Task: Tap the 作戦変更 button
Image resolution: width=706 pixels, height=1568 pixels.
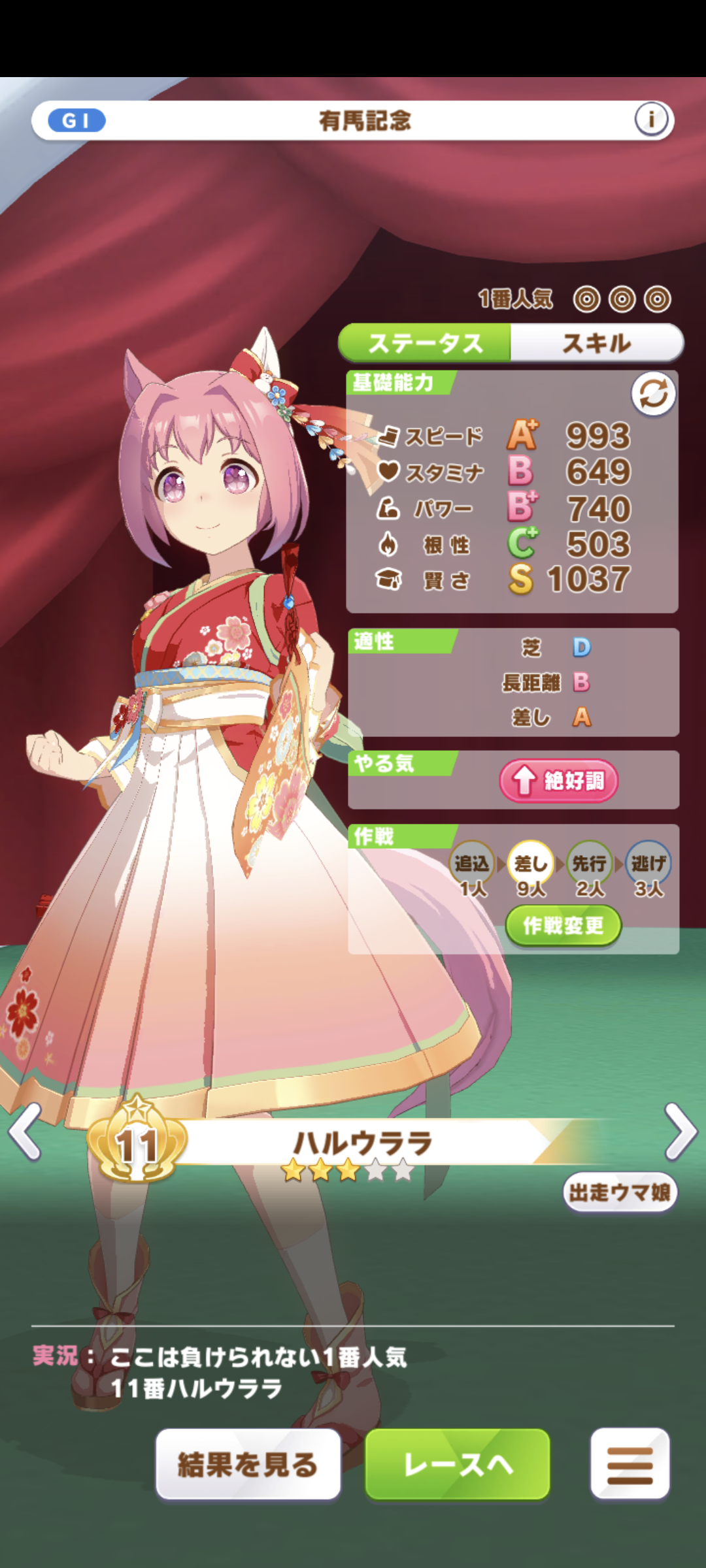Action: pos(563,926)
